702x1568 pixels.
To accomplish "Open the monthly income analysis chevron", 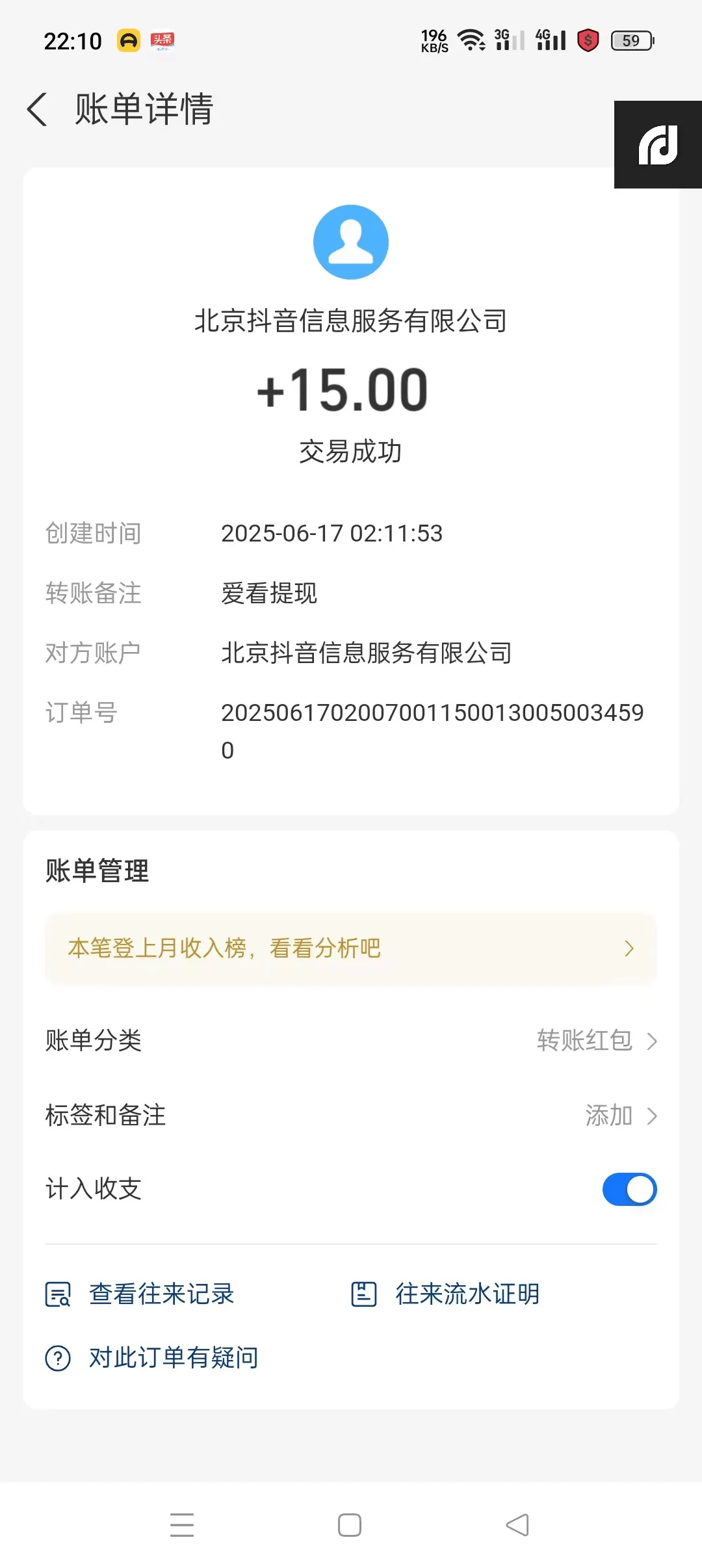I will (x=629, y=948).
